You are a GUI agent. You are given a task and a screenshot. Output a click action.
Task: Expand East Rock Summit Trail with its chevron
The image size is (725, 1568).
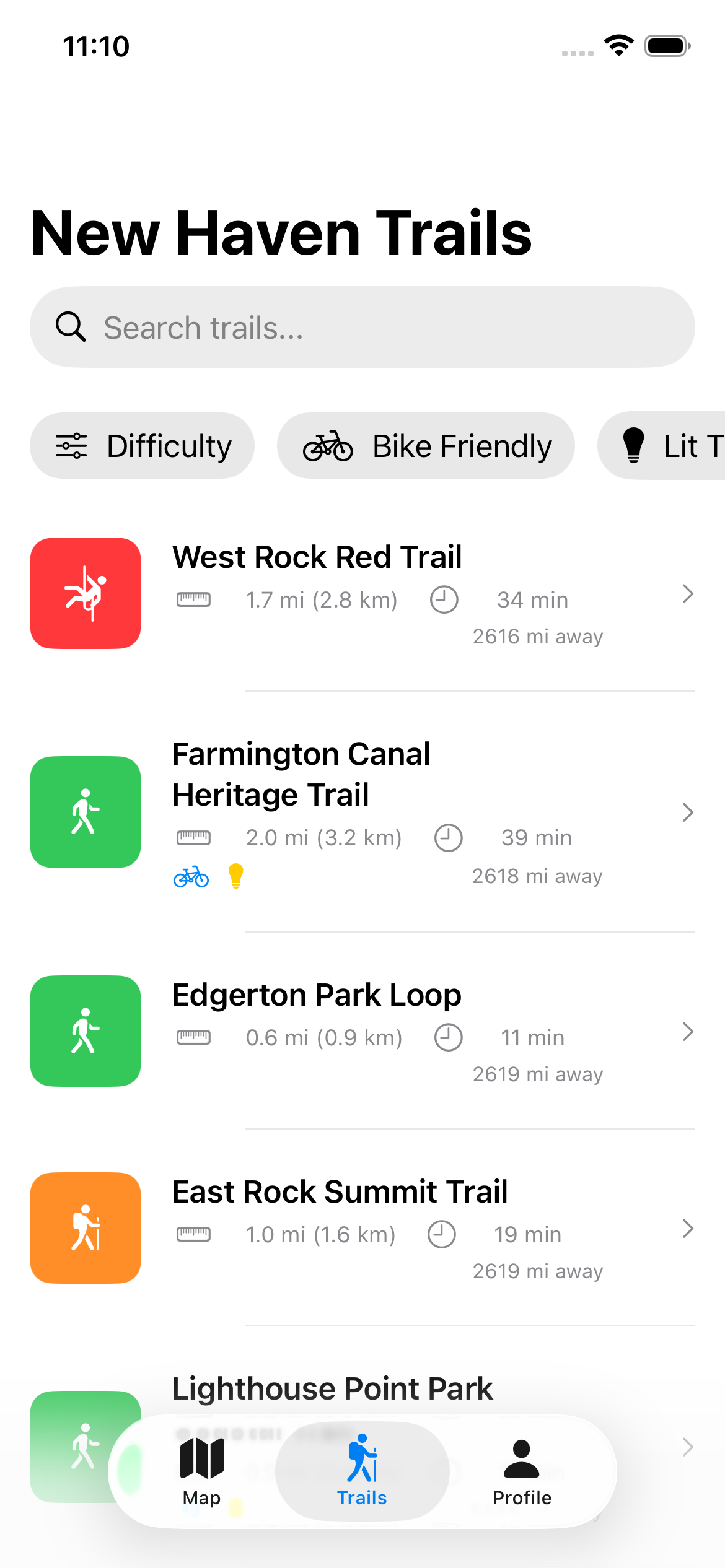pos(687,1227)
